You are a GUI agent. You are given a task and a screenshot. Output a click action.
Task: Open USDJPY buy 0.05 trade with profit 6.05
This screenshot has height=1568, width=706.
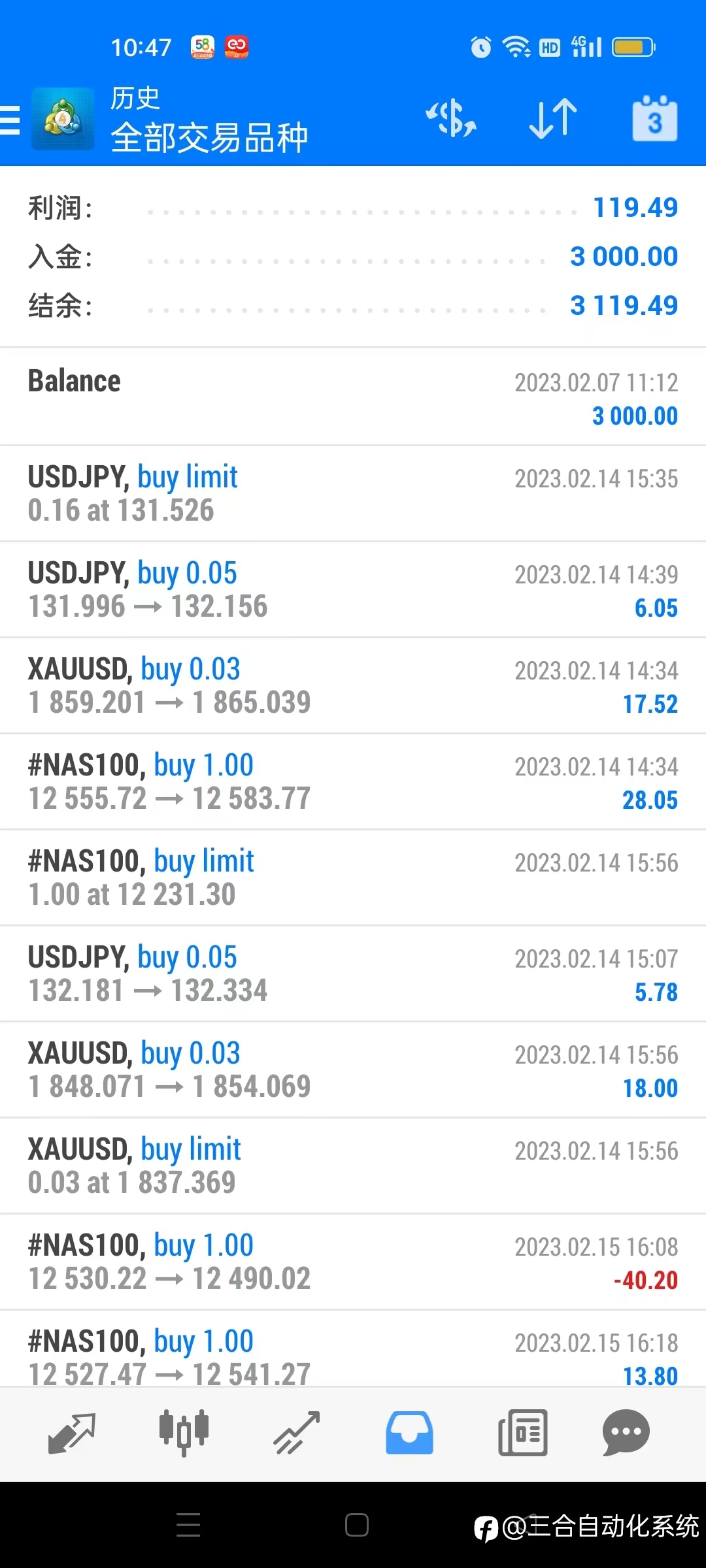353,589
